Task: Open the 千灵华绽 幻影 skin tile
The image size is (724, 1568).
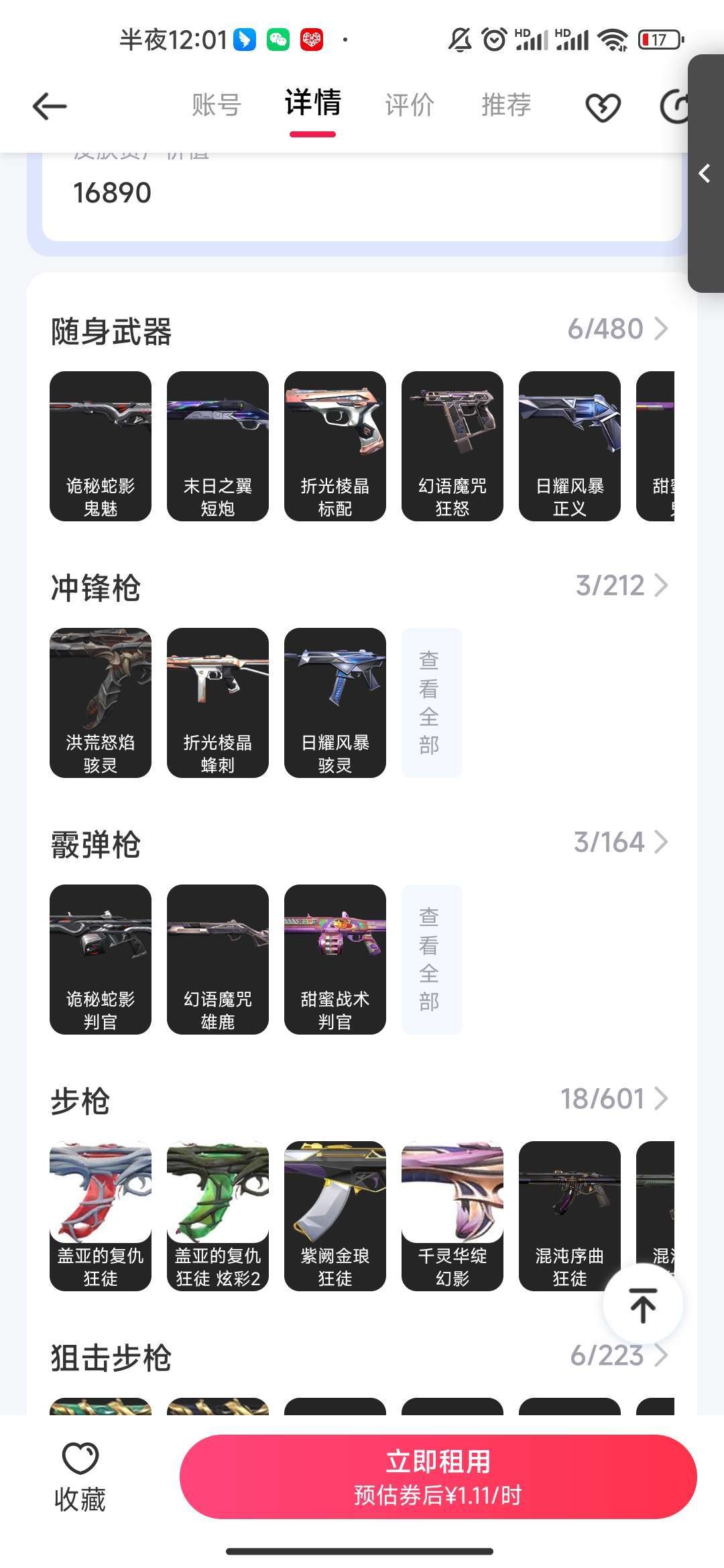Action: 452,1216
